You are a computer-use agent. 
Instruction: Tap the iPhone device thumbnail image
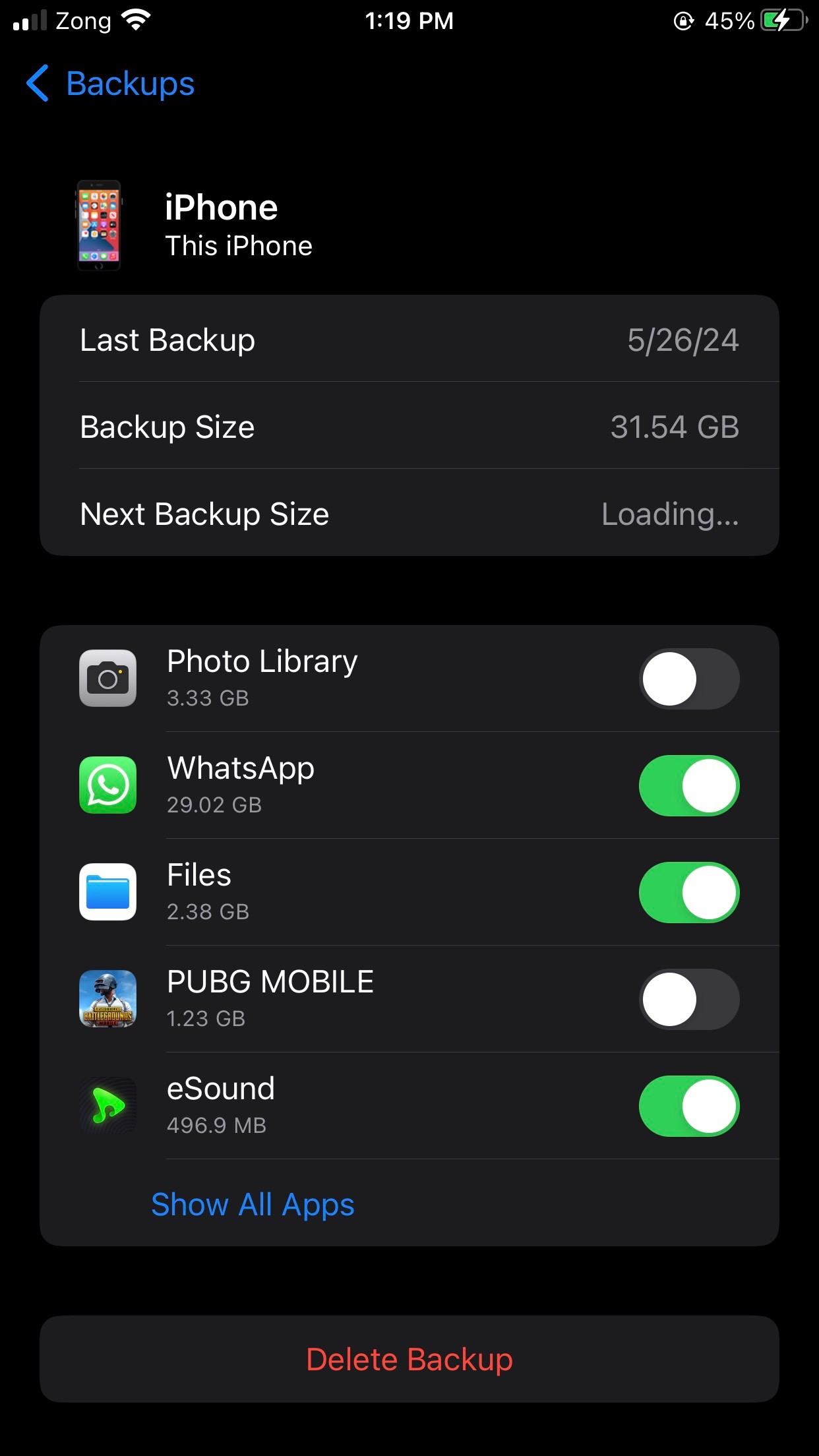coord(99,225)
